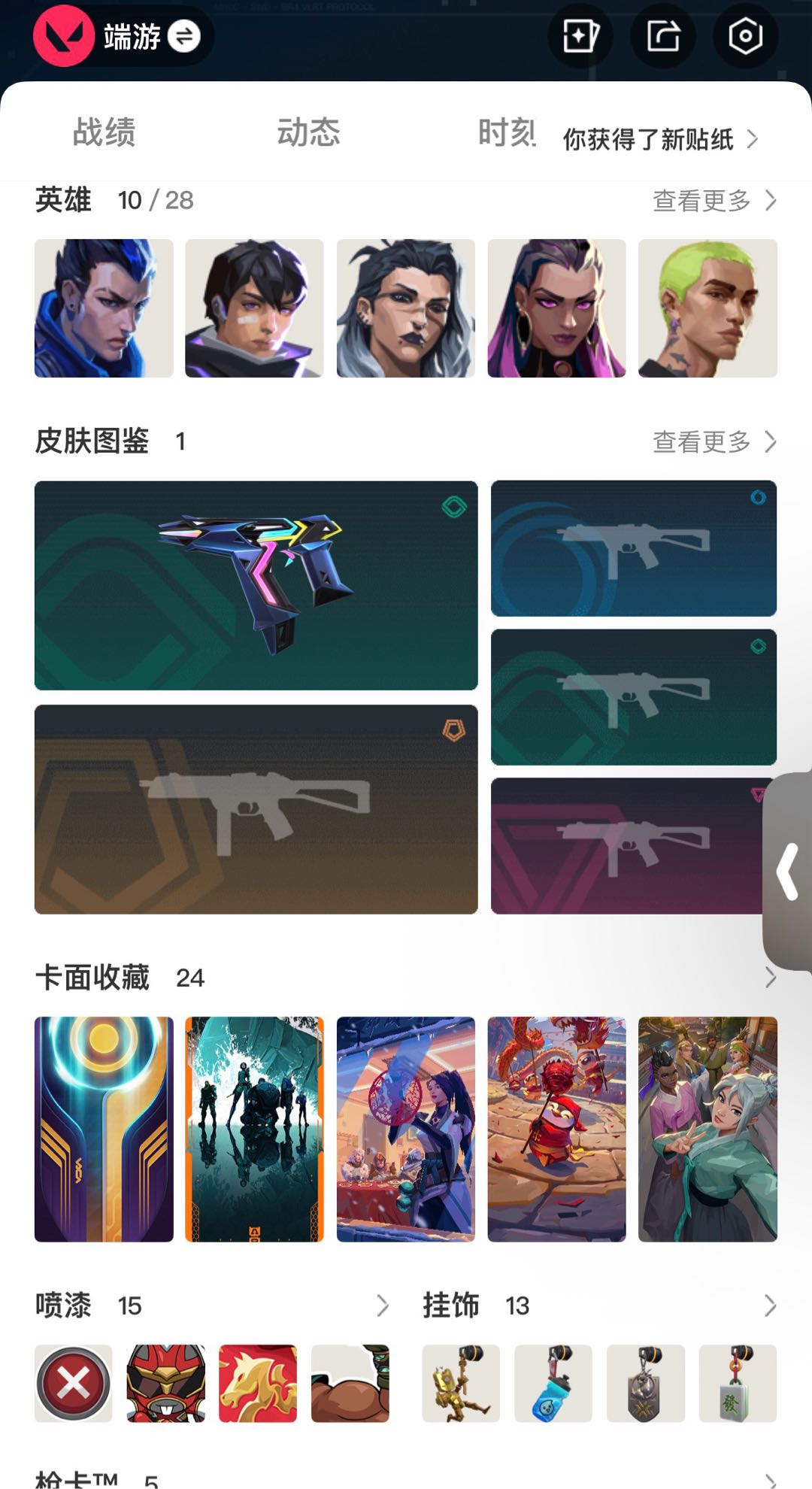Expand the 挂饰 charms list
The width and height of the screenshot is (812, 1489).
770,1306
